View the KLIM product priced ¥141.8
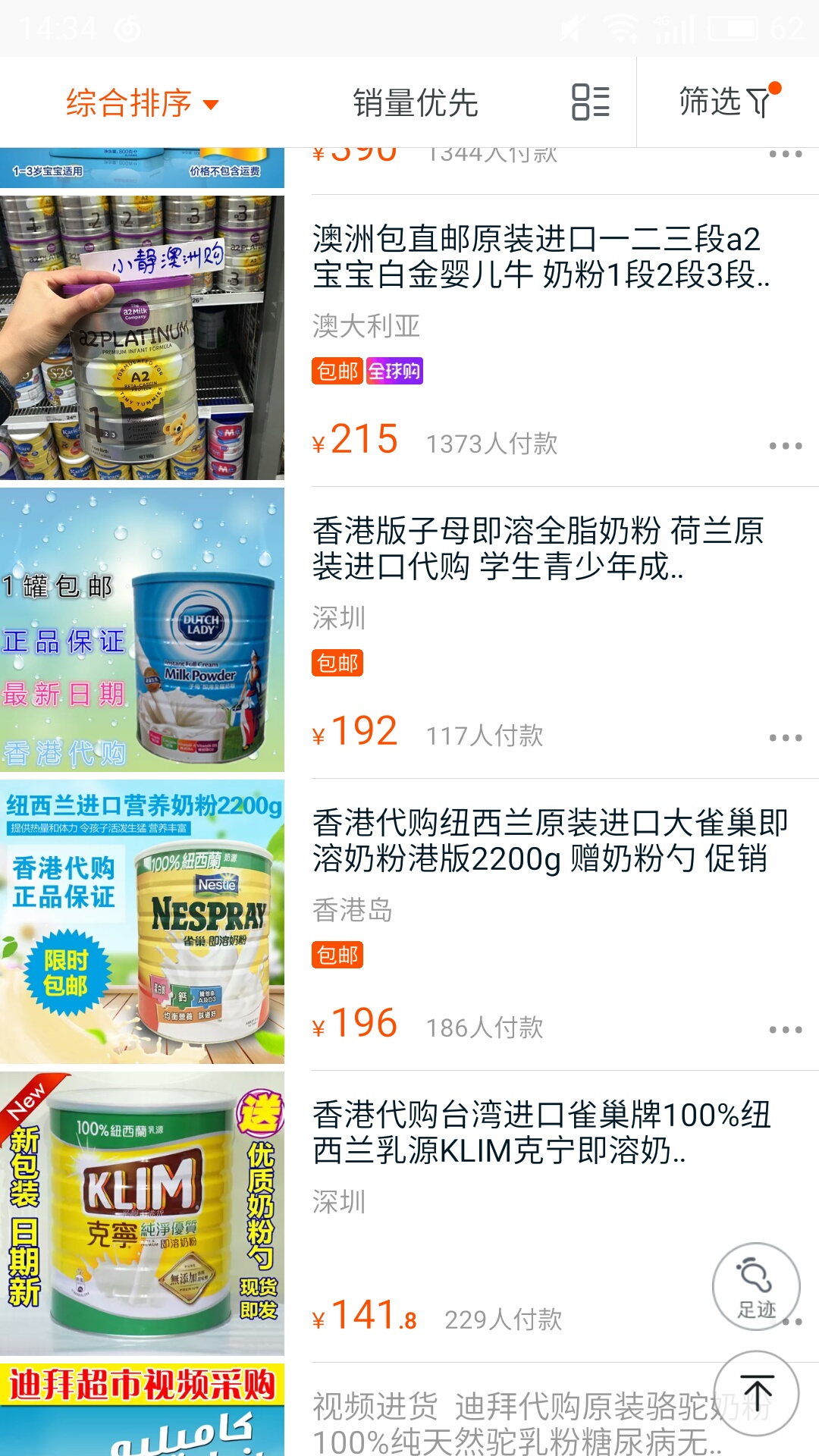Screen dimensions: 819x1456 click(x=149, y=1216)
